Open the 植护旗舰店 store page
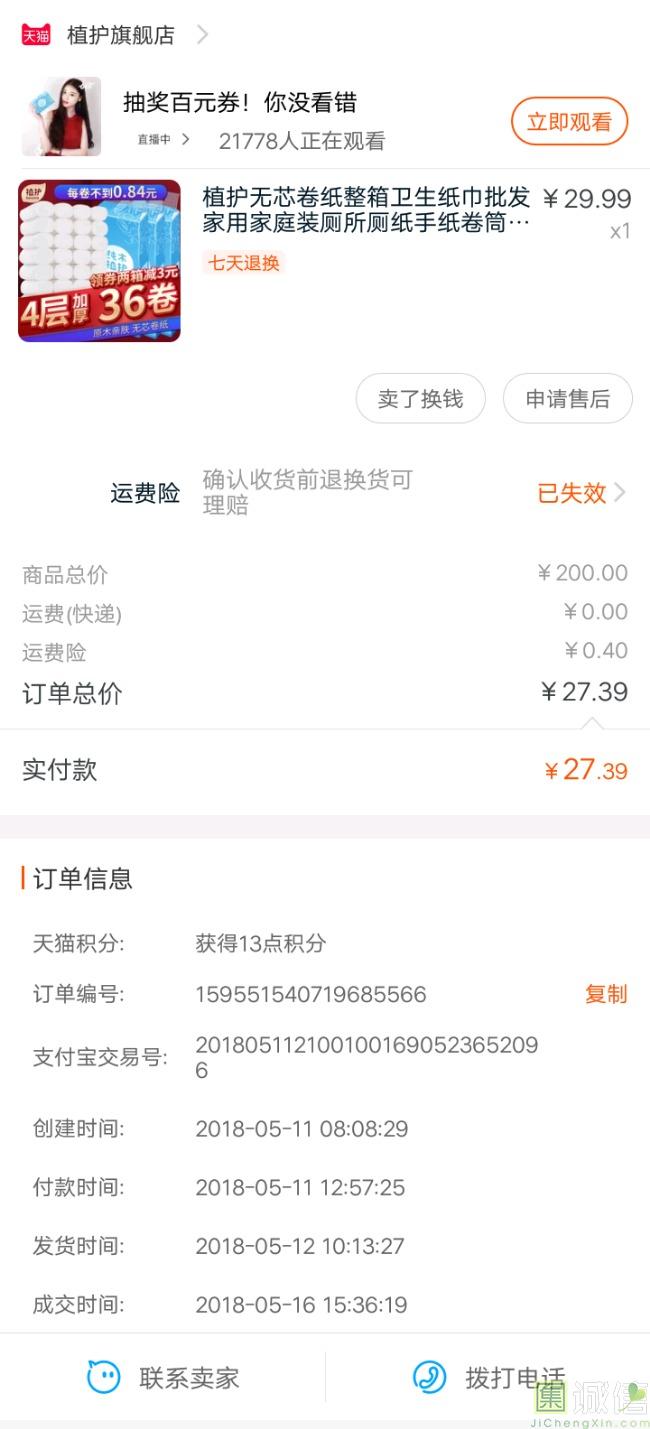Screen dimensions: 650x1429 pyautogui.click(x=120, y=35)
